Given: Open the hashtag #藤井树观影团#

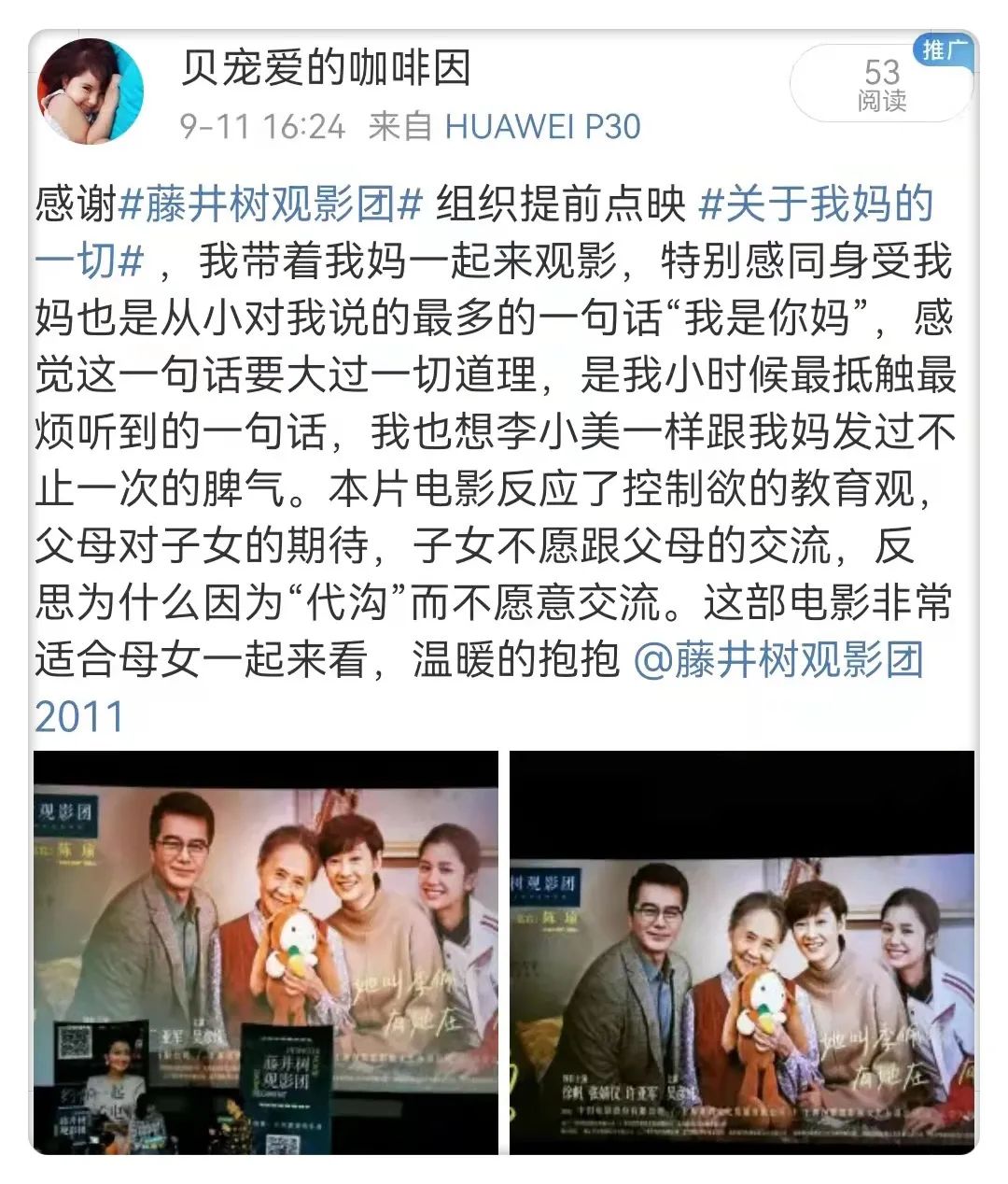Looking at the screenshot, I should pyautogui.click(x=271, y=204).
